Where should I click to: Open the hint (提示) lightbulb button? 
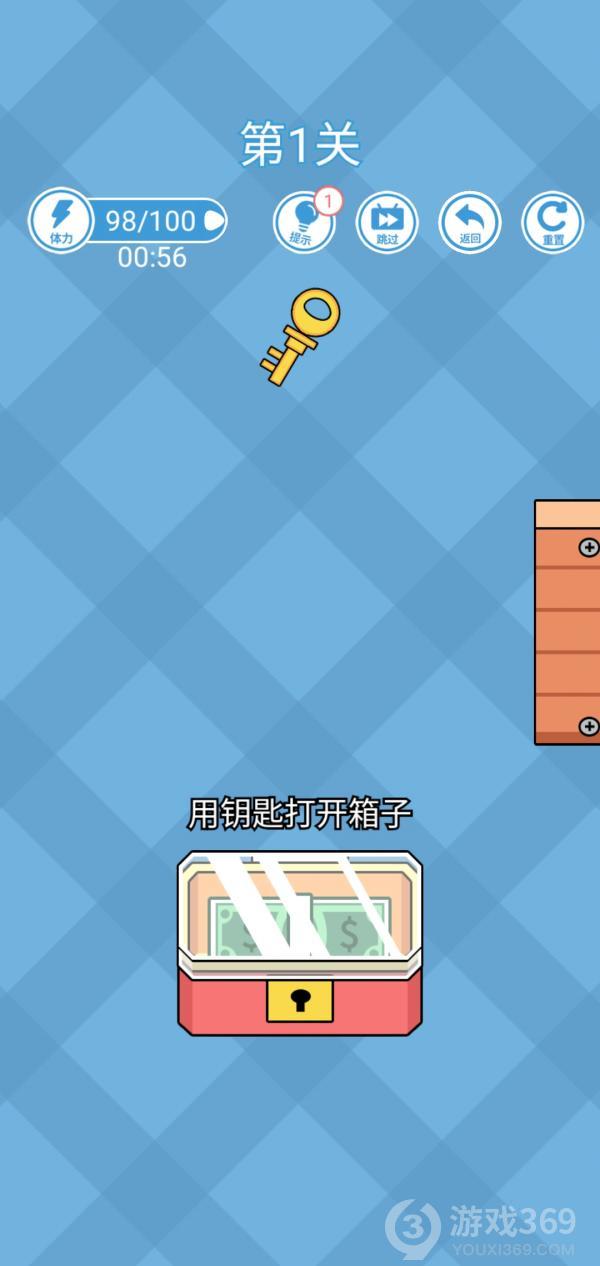[x=304, y=223]
